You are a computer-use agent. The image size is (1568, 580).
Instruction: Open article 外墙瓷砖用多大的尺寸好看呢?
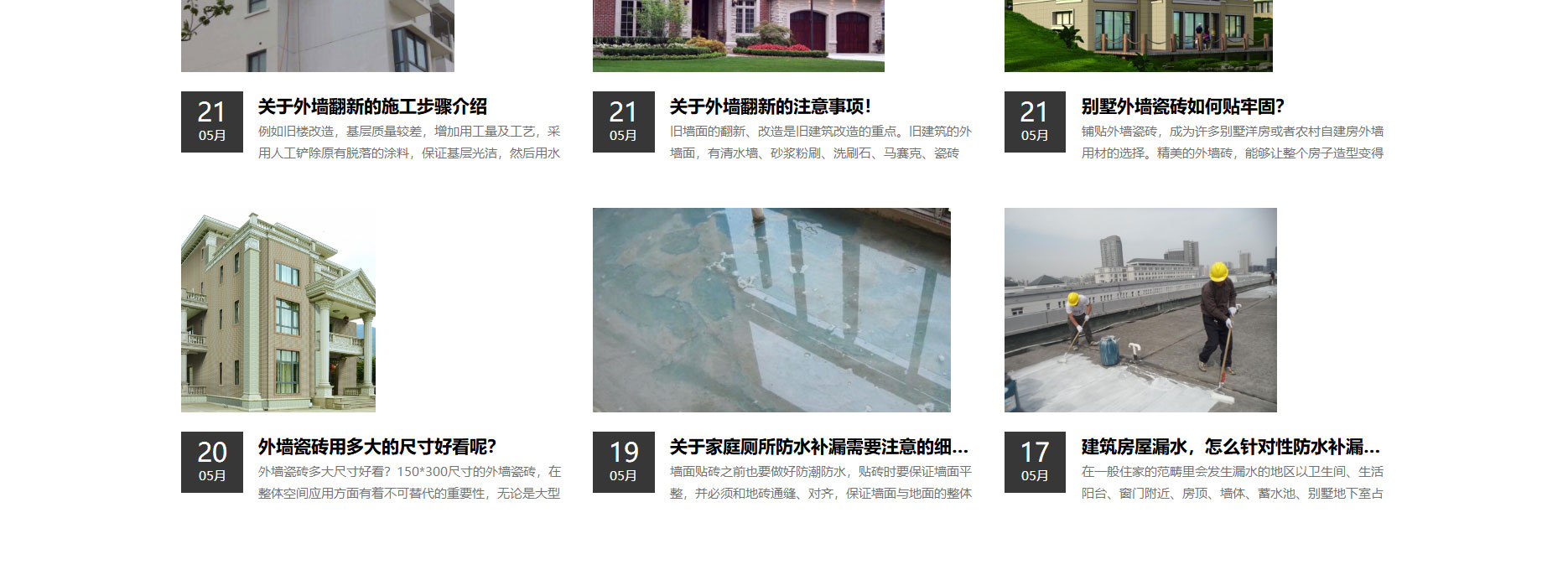tap(377, 448)
